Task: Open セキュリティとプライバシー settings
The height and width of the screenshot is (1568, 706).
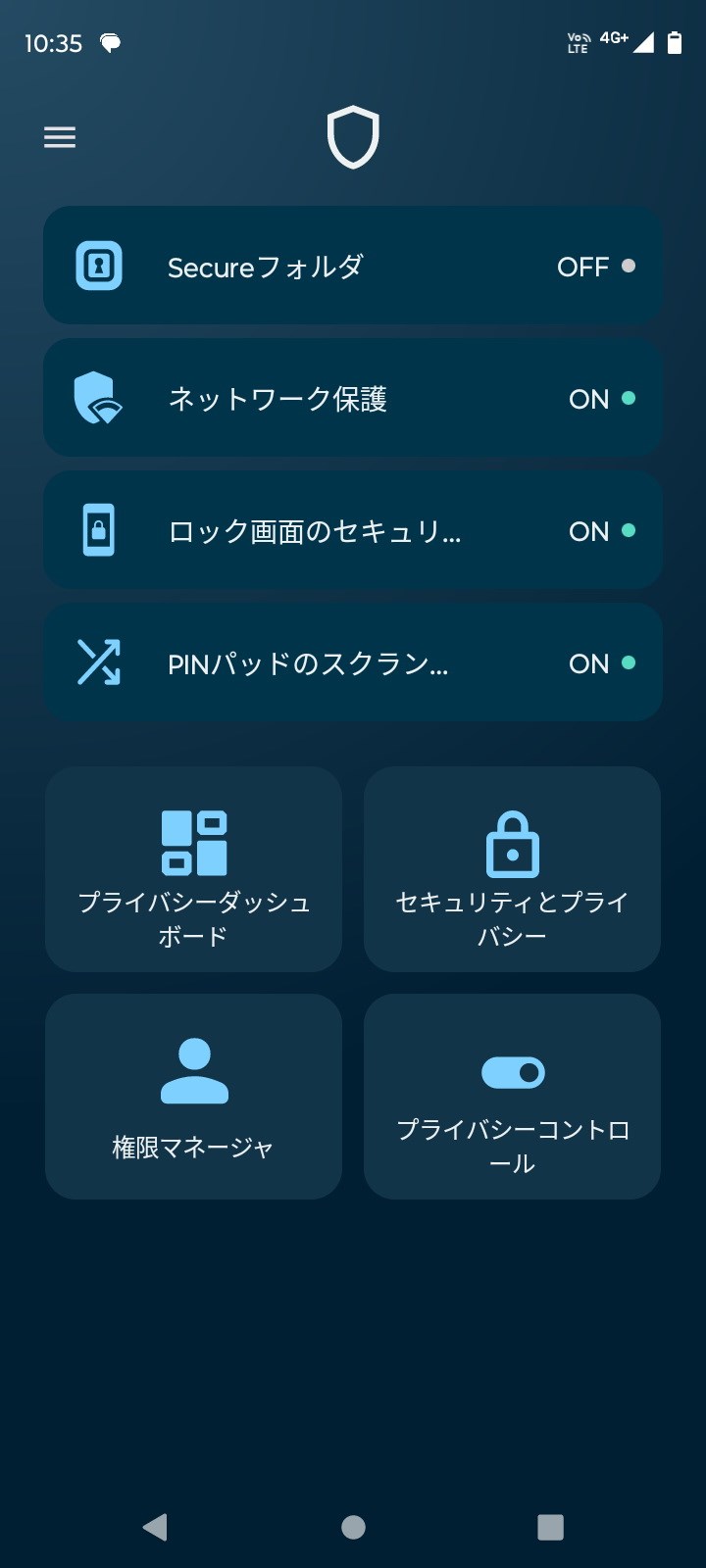Action: tap(512, 869)
